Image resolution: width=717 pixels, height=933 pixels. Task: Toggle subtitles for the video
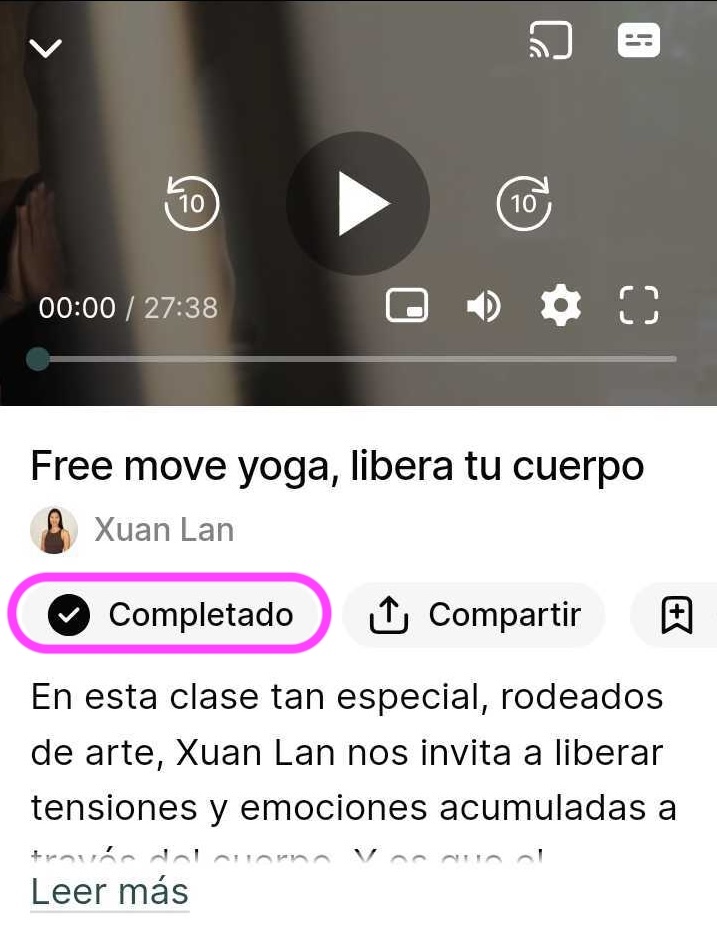point(638,41)
